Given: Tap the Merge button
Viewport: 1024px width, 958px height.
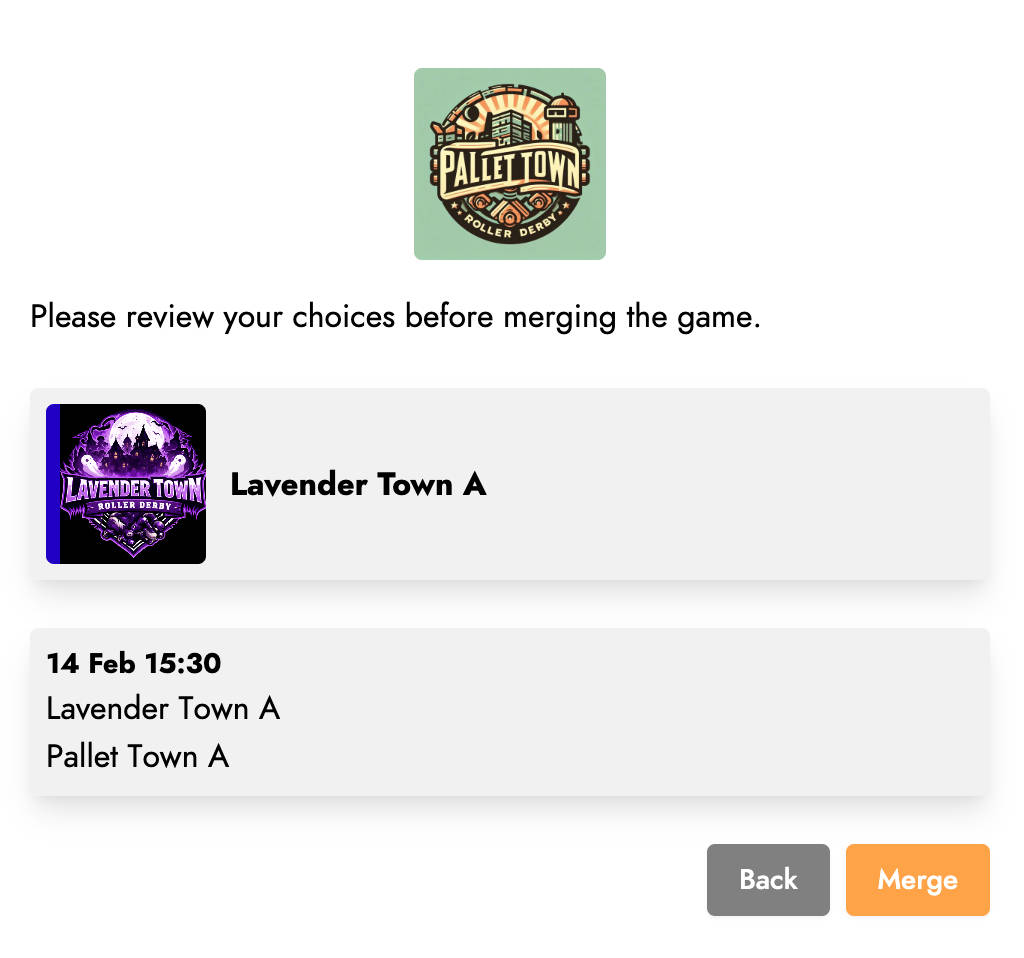Looking at the screenshot, I should point(917,880).
